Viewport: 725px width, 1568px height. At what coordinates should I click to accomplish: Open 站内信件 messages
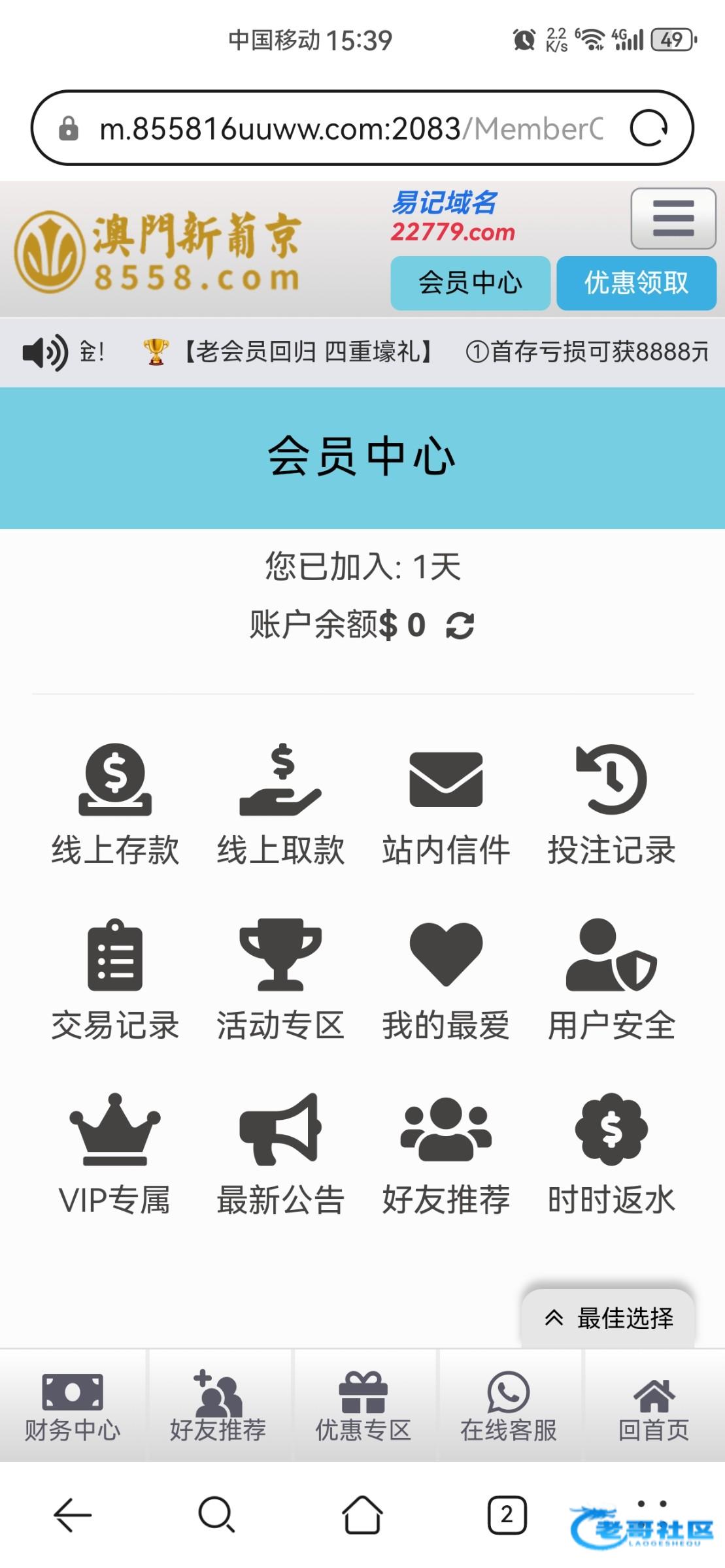(446, 805)
